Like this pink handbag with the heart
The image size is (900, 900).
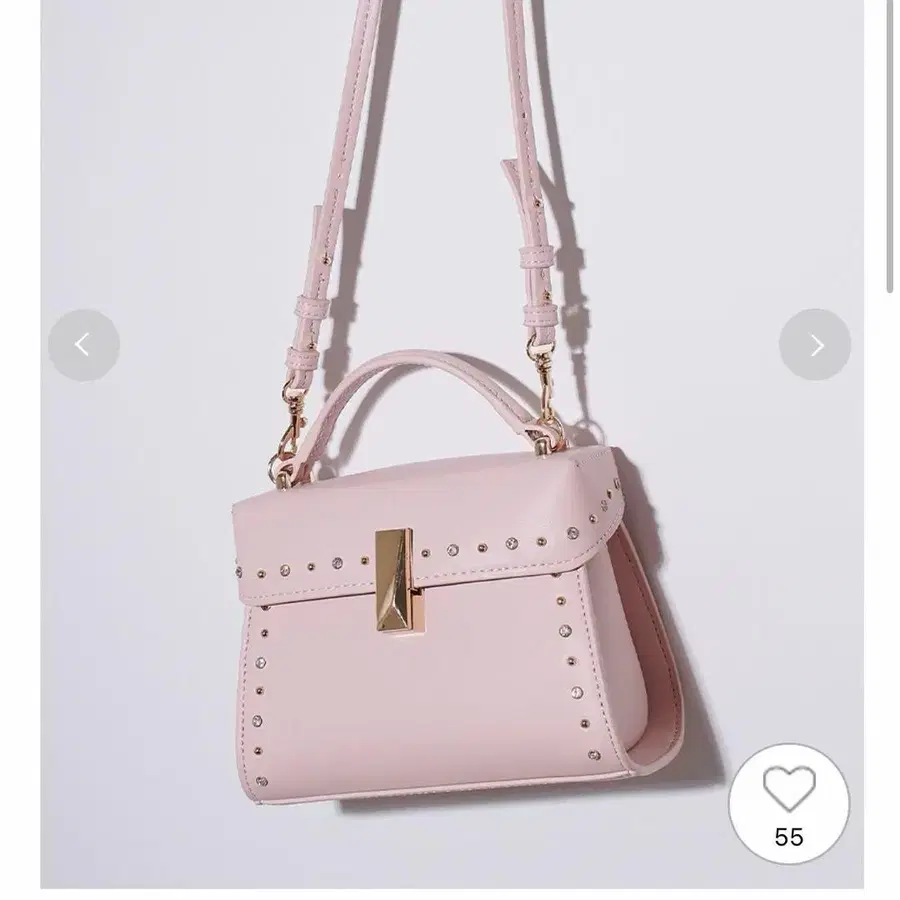(789, 804)
